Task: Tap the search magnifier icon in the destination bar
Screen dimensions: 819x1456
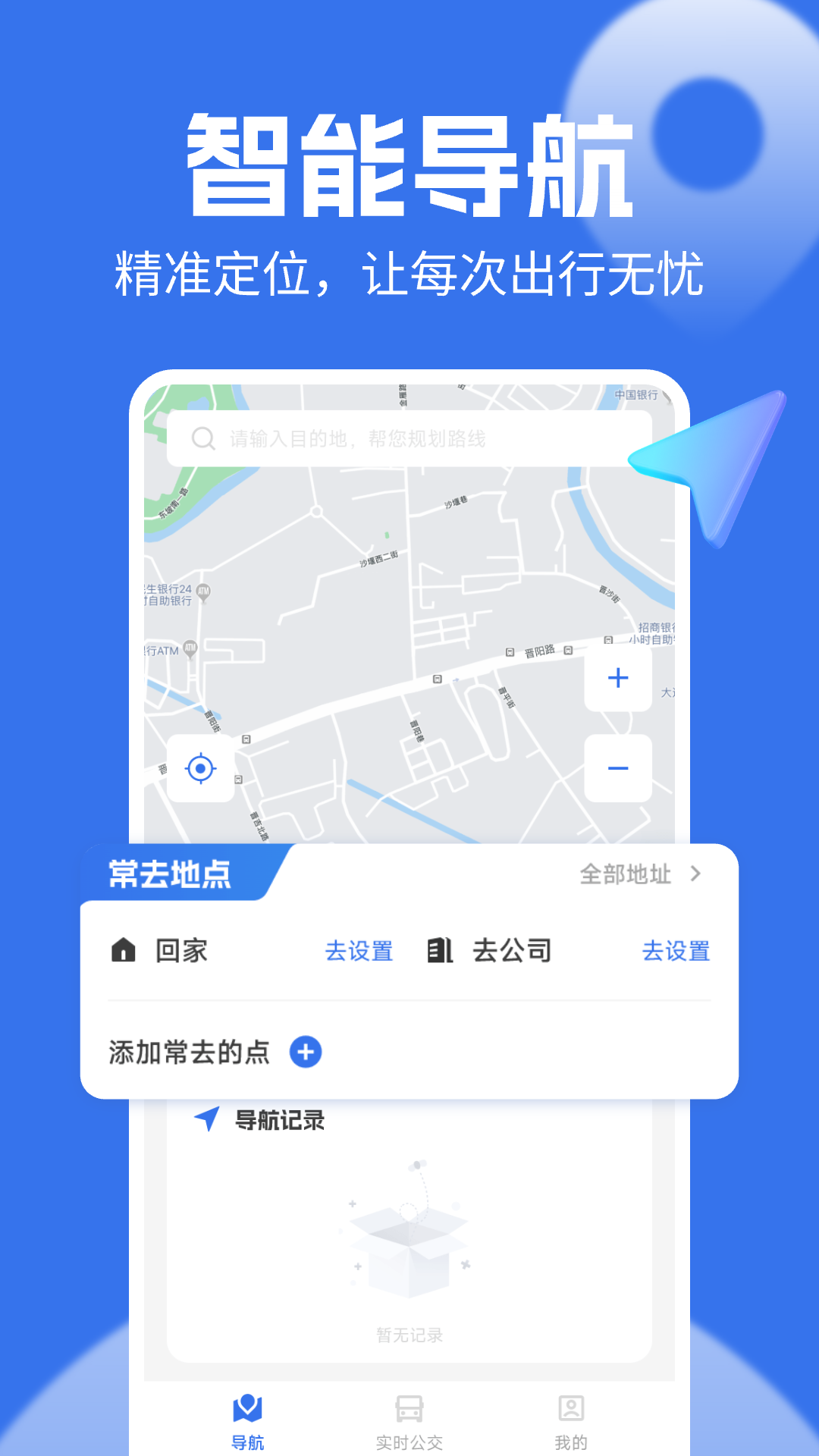Action: click(x=202, y=438)
